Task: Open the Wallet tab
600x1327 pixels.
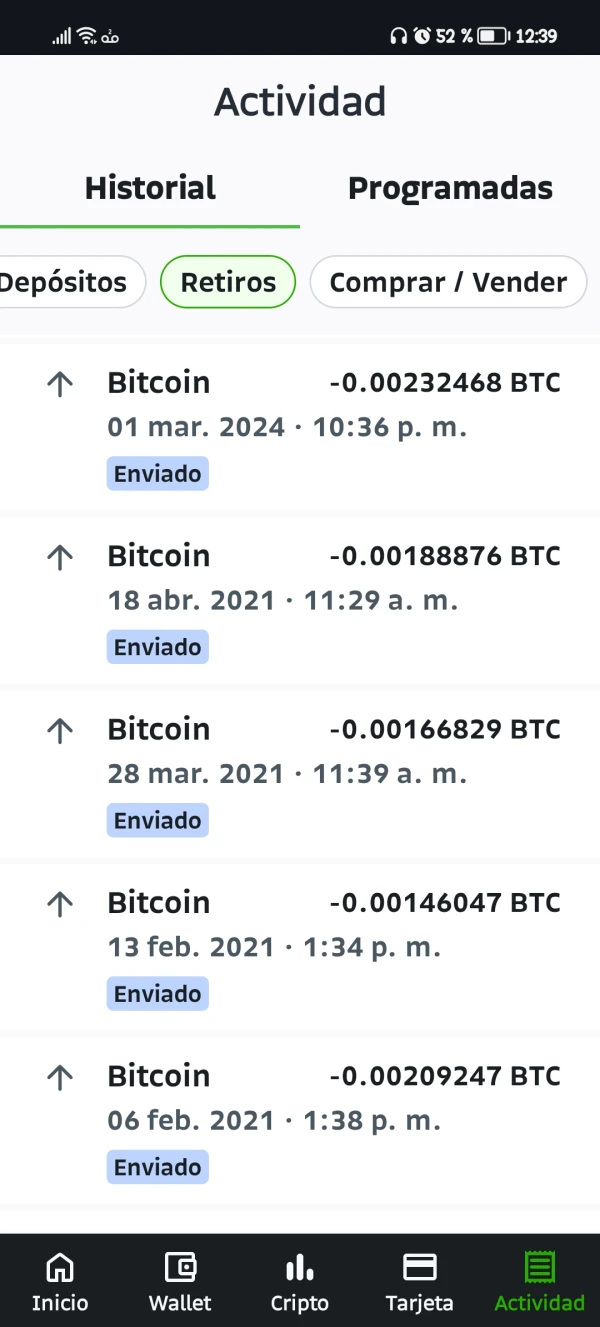Action: tap(180, 1282)
